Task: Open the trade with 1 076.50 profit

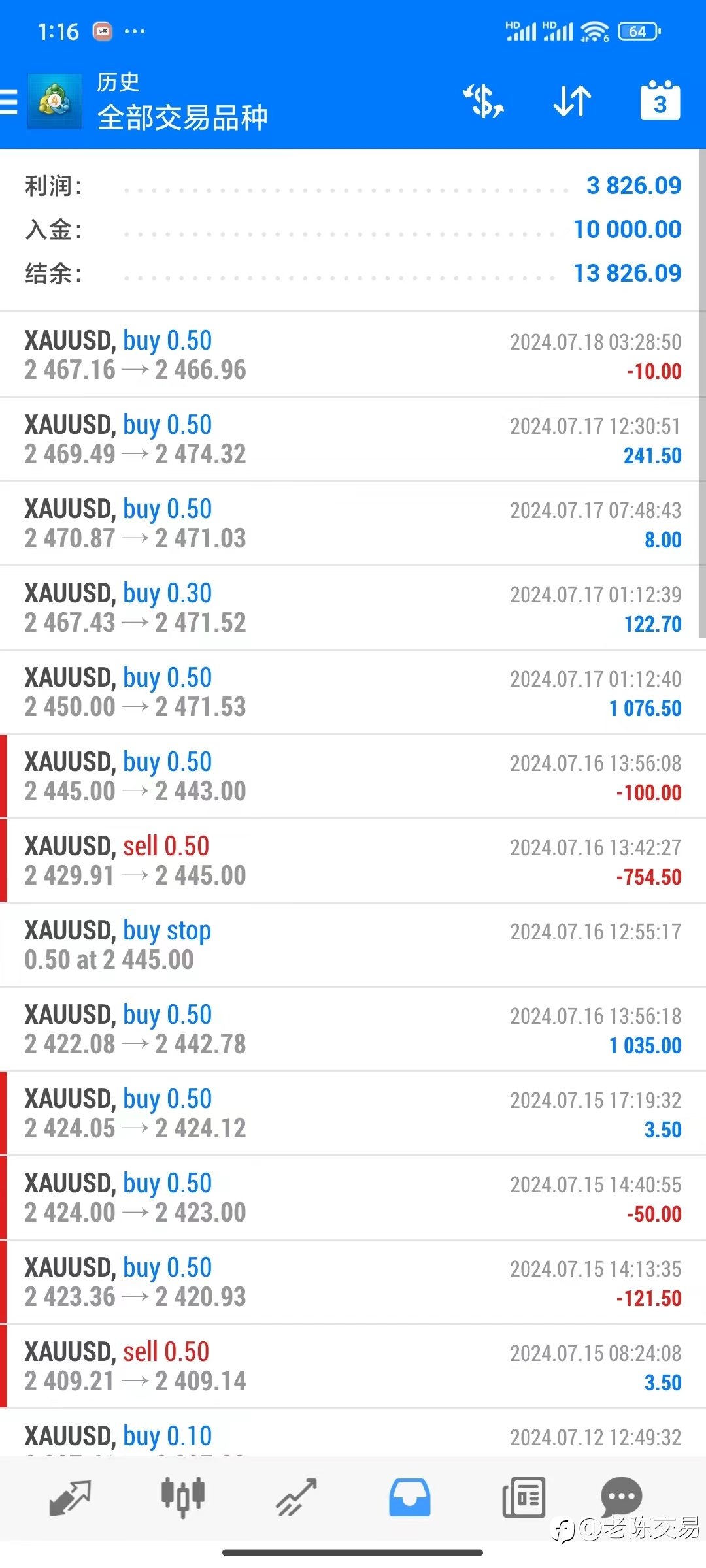Action: click(x=353, y=692)
